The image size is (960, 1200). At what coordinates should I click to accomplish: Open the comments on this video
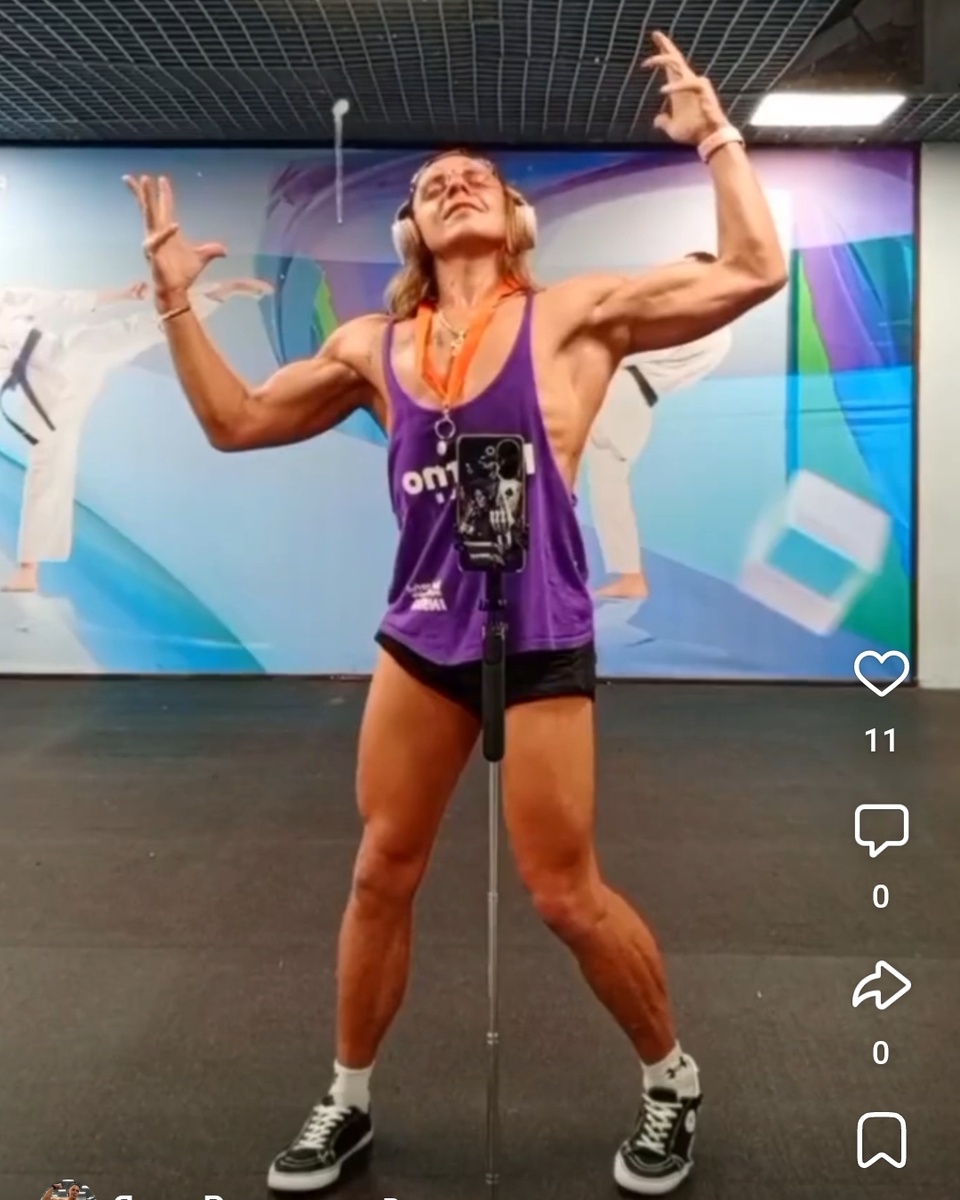[881, 829]
